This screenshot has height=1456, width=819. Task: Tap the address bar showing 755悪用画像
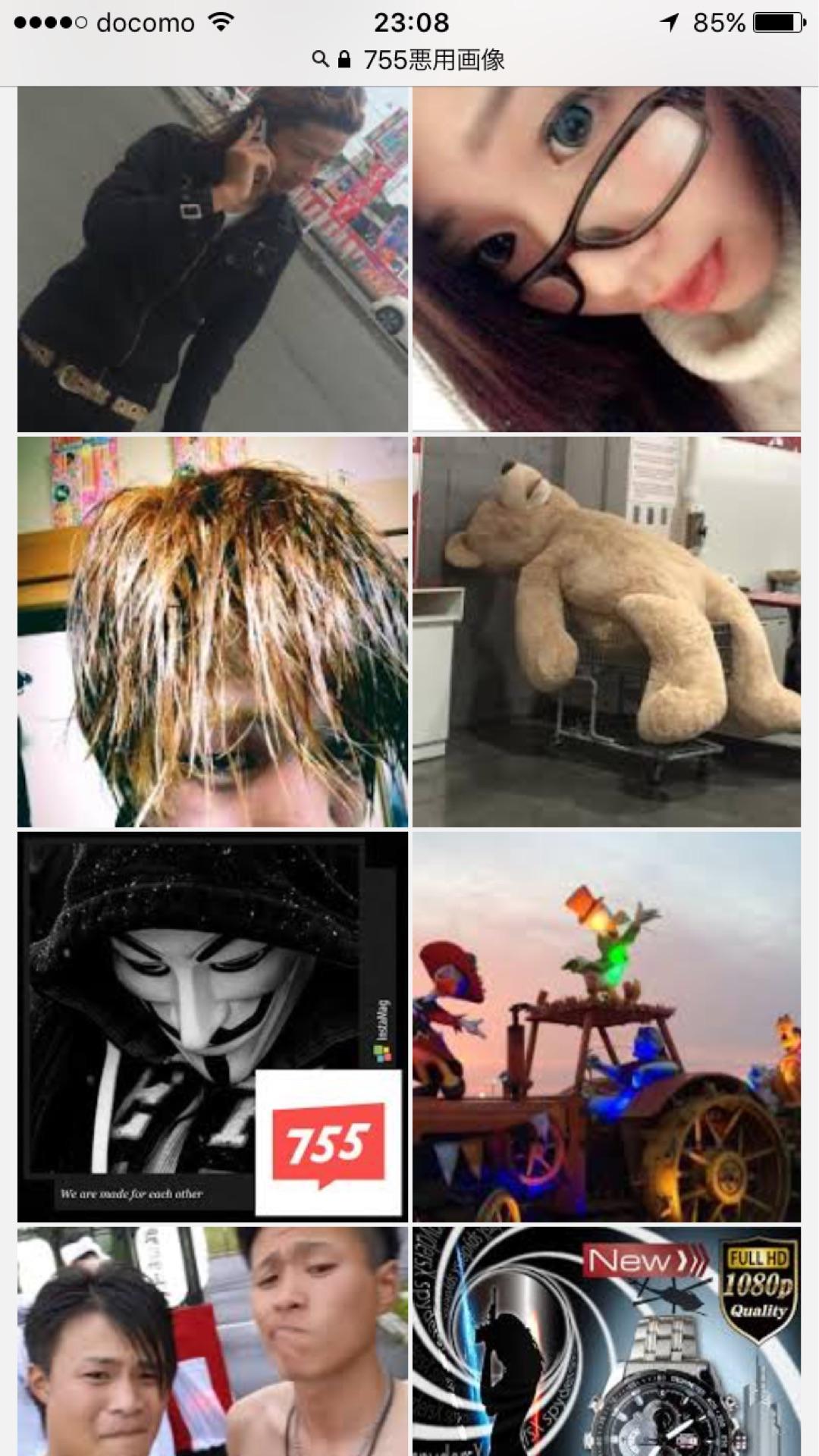409,60
